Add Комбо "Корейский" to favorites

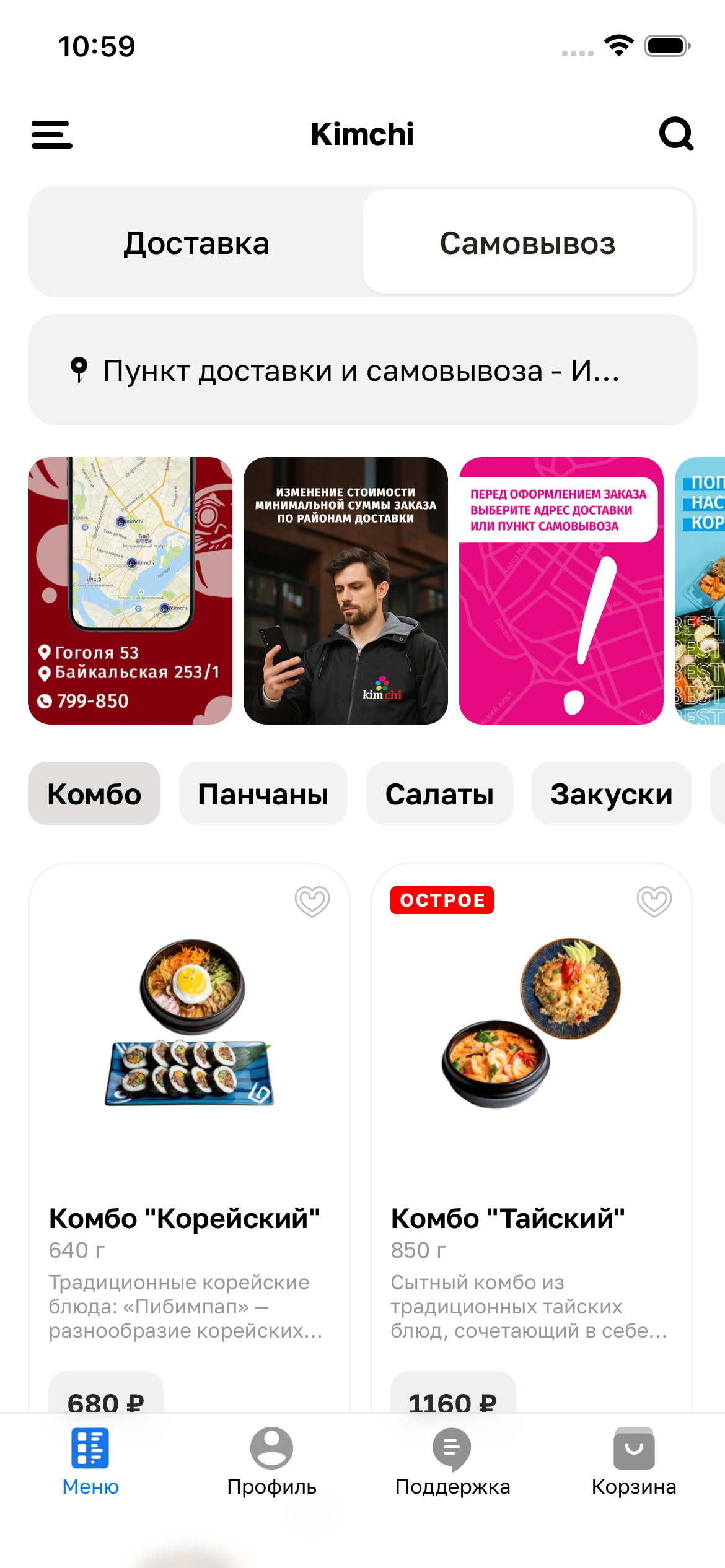point(312,901)
